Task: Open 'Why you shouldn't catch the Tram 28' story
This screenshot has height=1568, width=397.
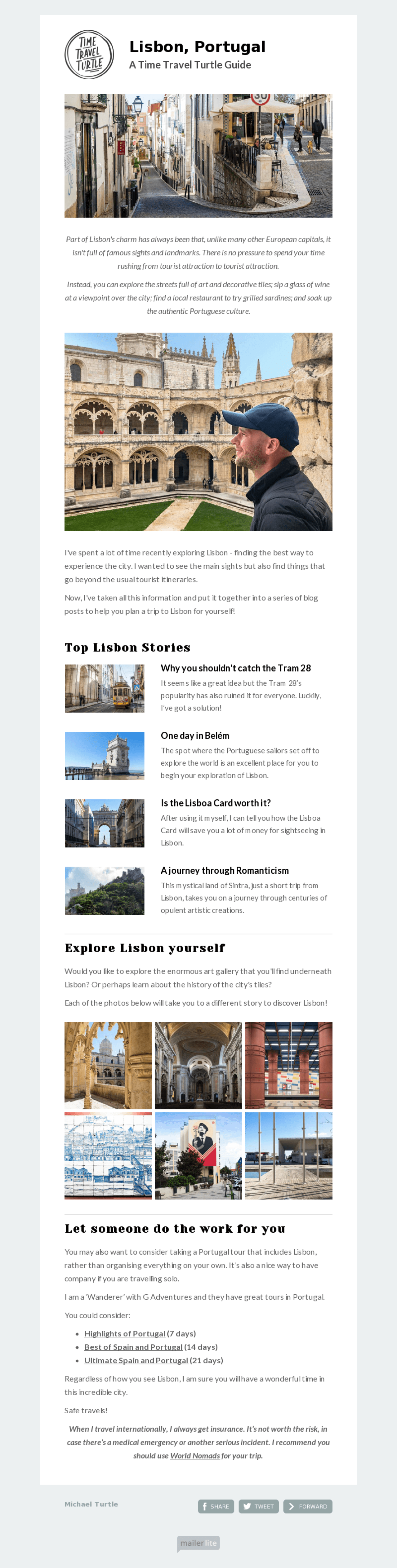Action: (x=235, y=668)
